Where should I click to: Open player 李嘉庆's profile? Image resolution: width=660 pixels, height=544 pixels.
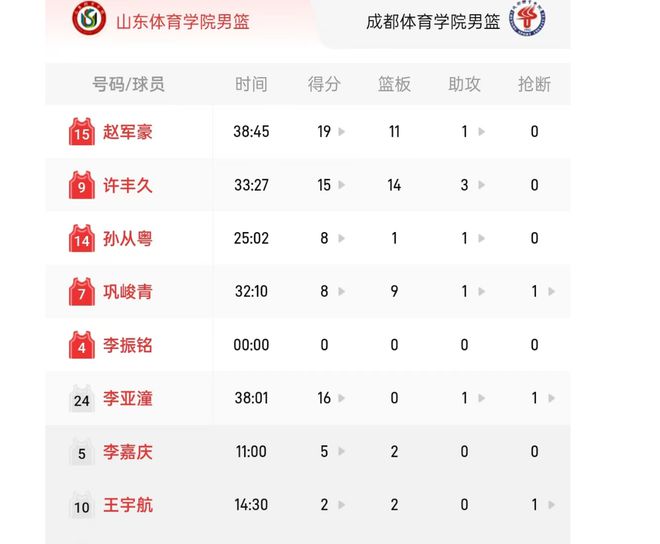tap(128, 452)
